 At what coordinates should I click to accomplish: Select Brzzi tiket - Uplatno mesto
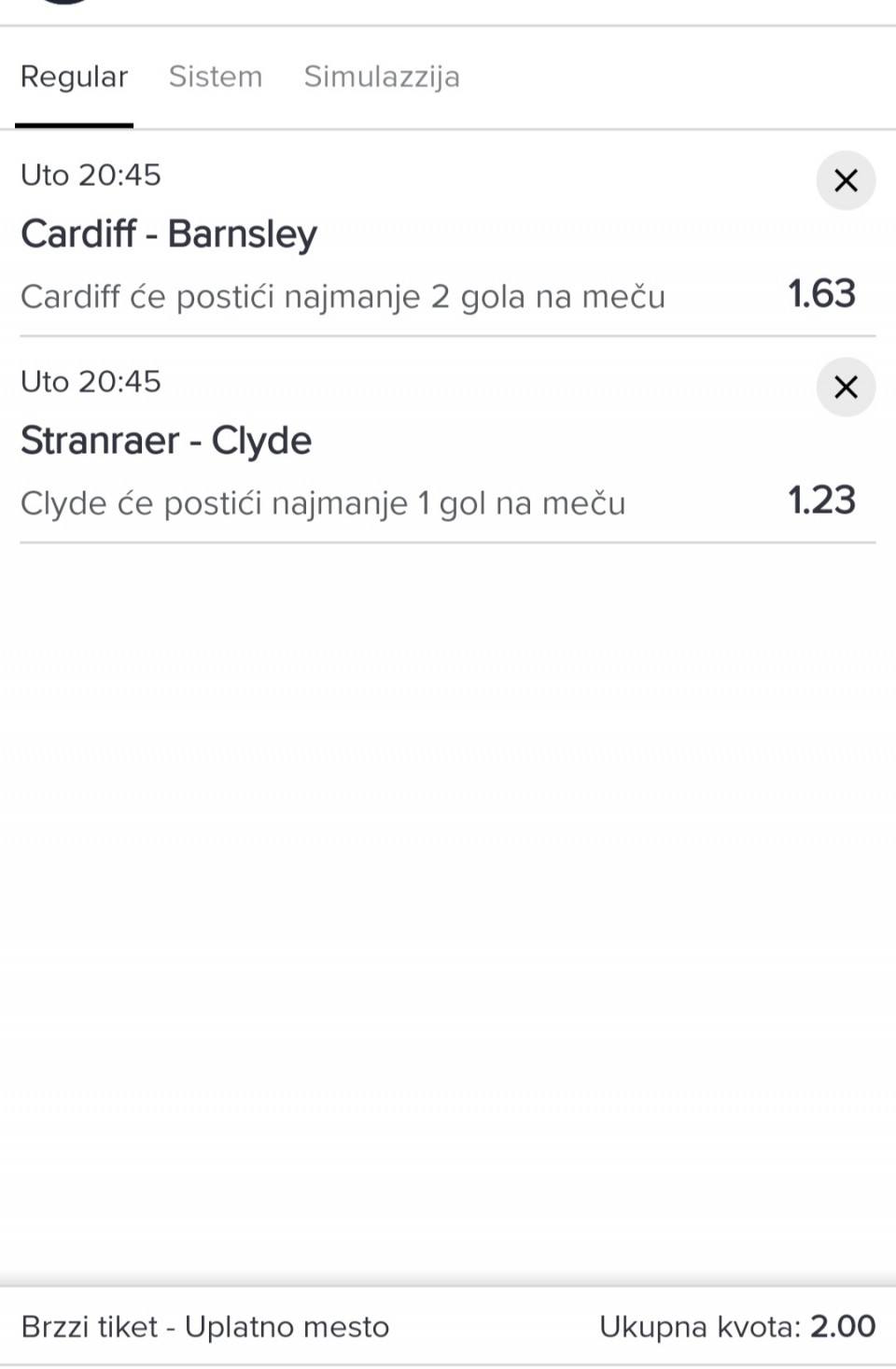point(205,1327)
